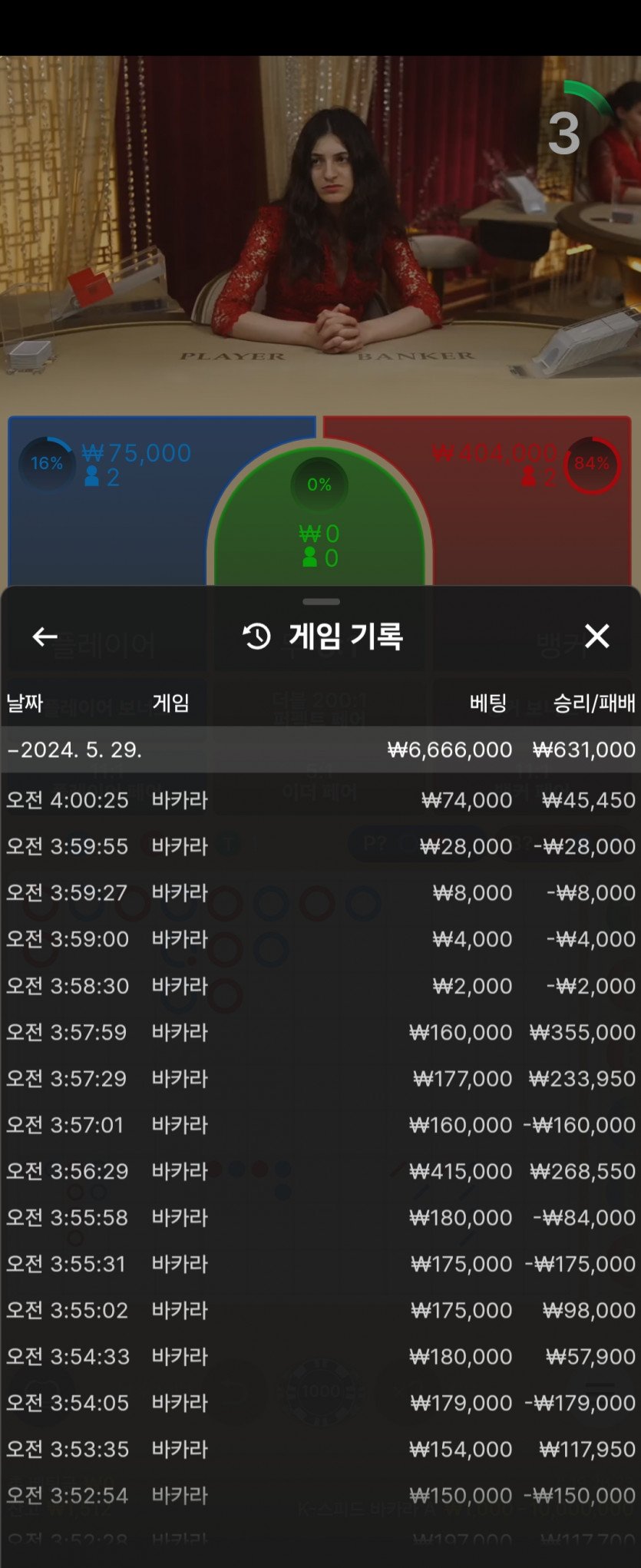Select the 오전 3:55:31 game record
The width and height of the screenshot is (641, 1568).
[320, 1264]
